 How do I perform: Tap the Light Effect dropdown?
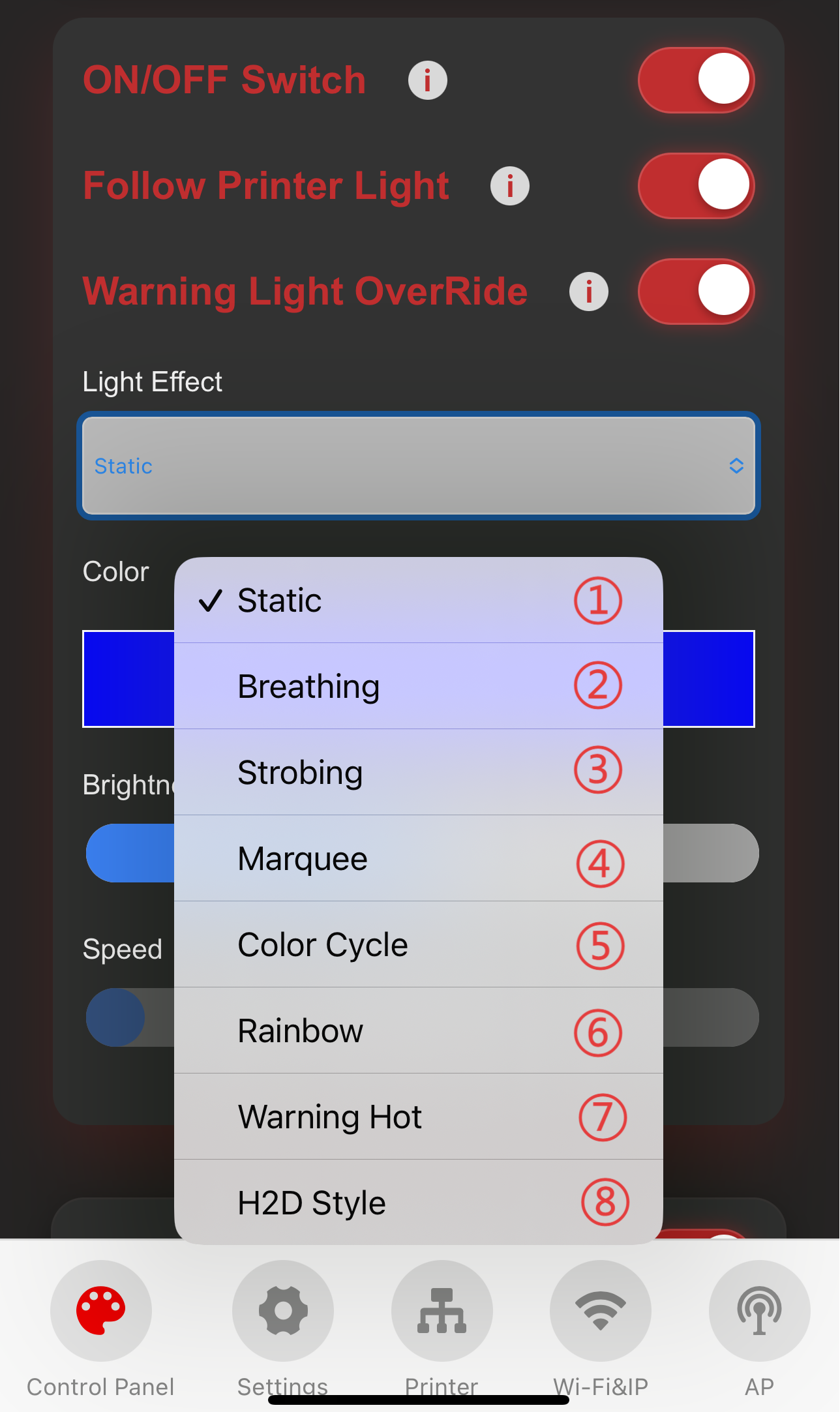pos(418,466)
